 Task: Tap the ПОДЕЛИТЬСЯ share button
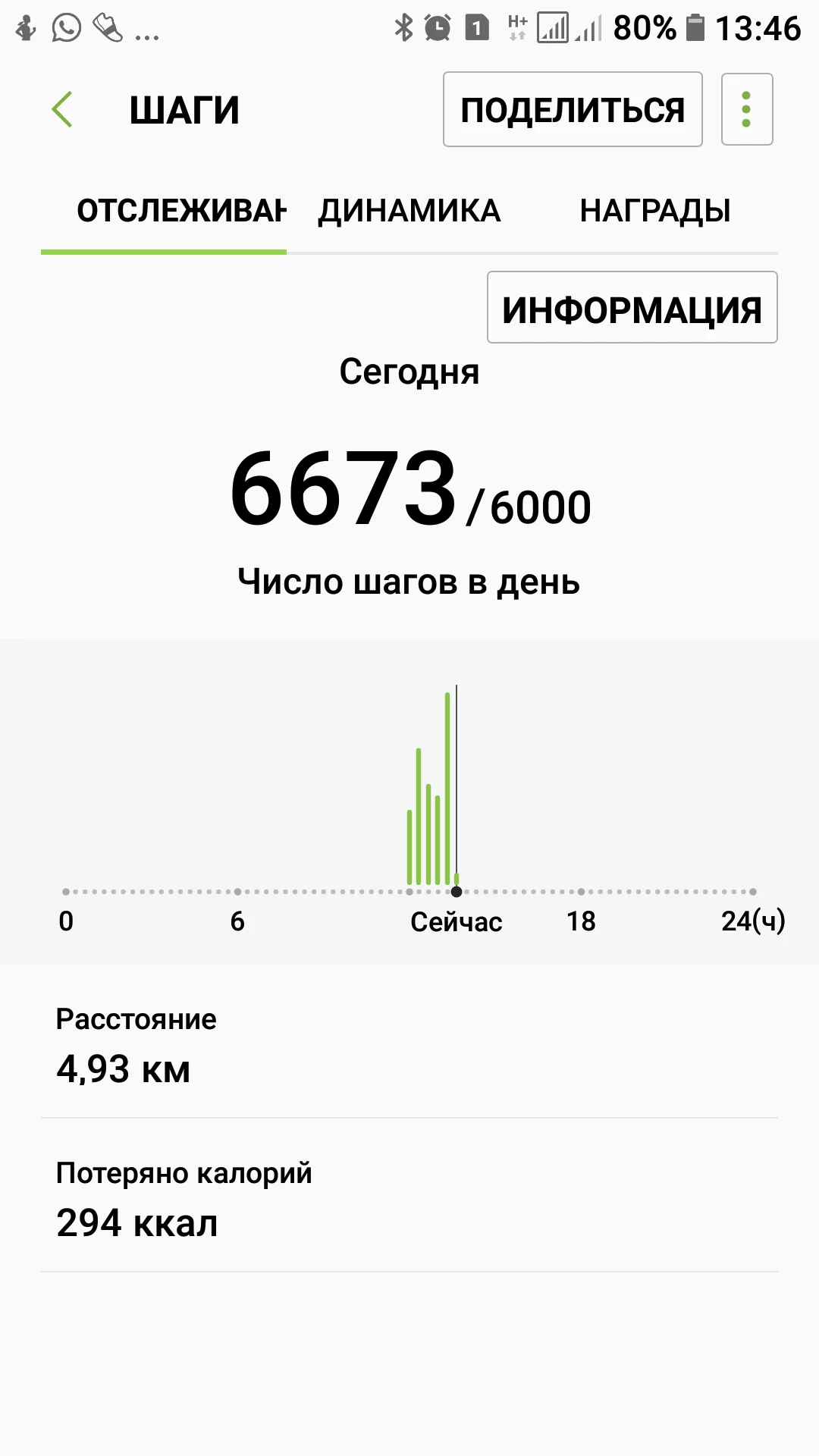point(573,108)
